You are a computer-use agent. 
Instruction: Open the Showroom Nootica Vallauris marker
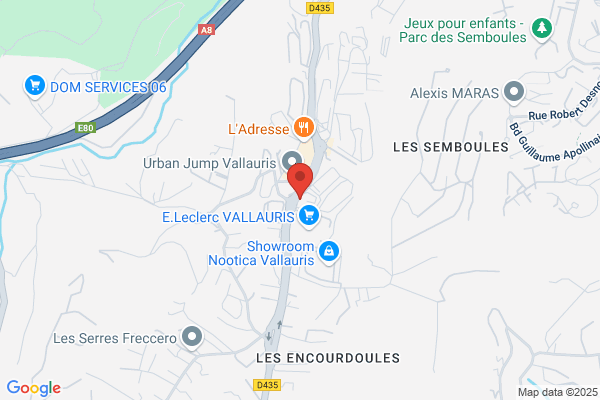point(329,253)
